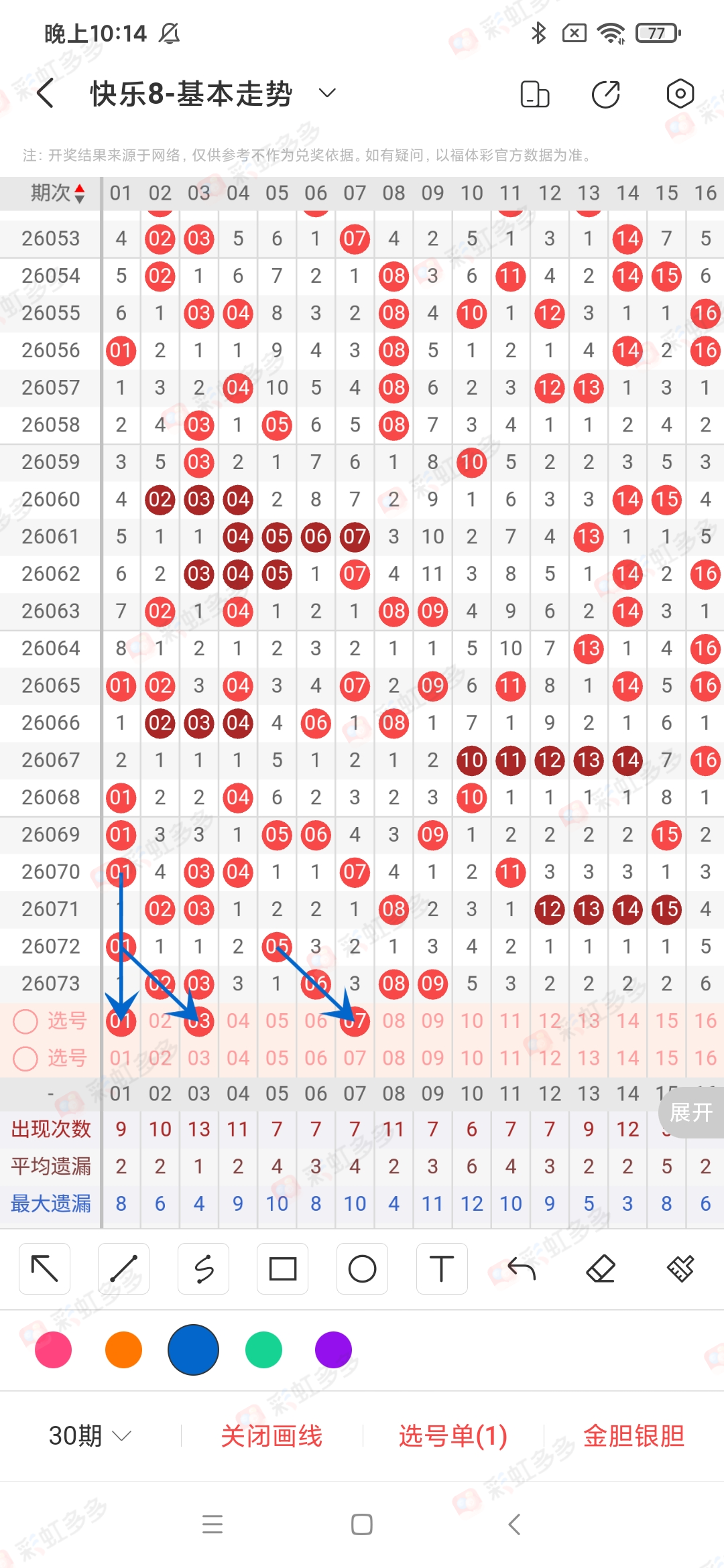Undo the last drawing stroke

(521, 1269)
